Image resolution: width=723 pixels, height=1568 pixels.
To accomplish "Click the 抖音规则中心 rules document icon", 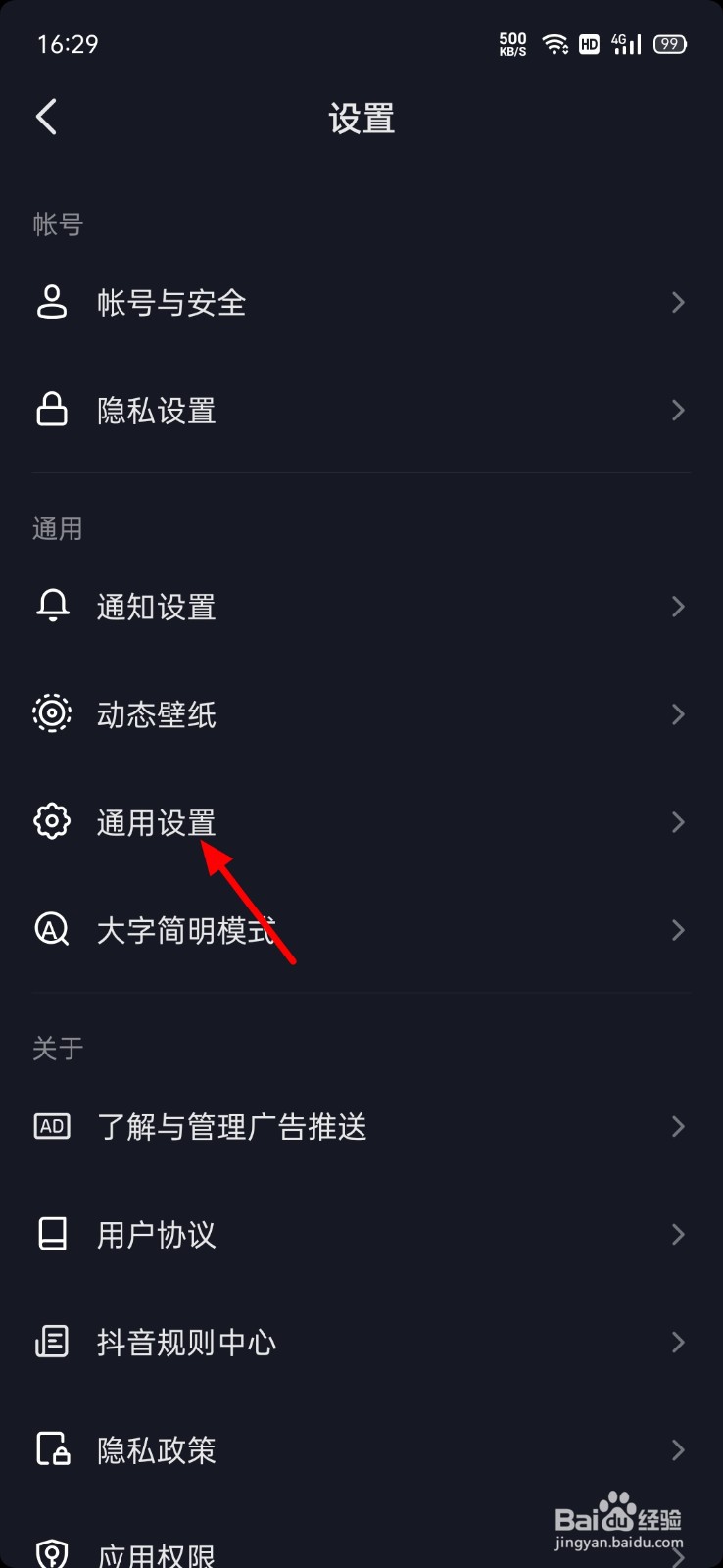I will point(53,1342).
